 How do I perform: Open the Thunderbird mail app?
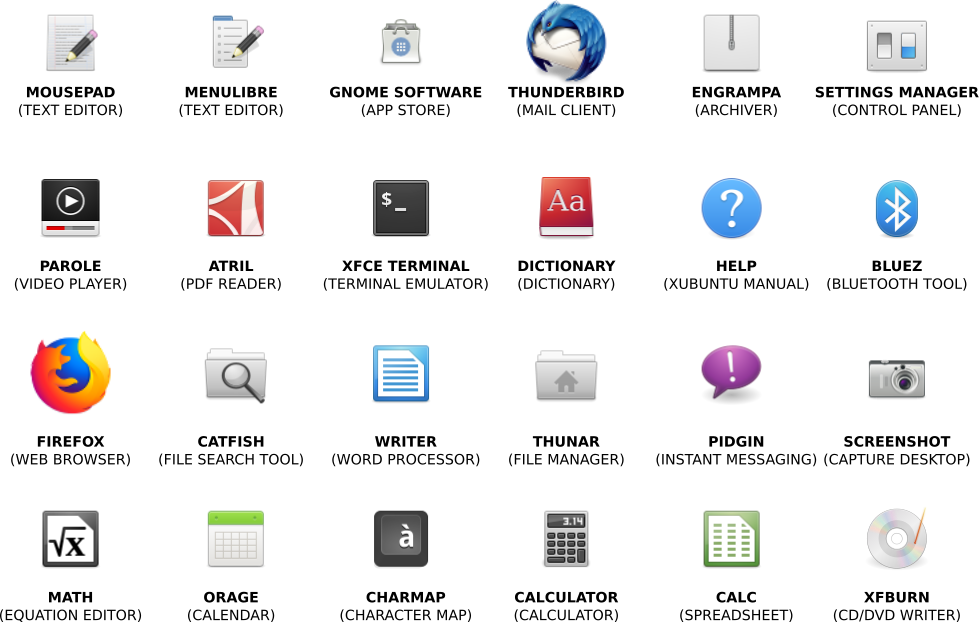tap(566, 42)
